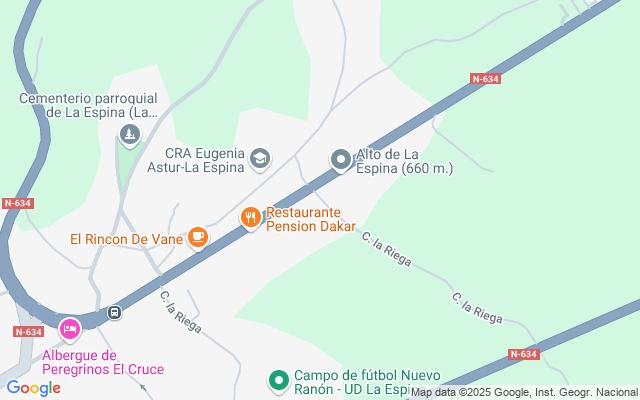Open the Cementerio parroquial de La Espina pin
The width and height of the screenshot is (640, 400).
pyautogui.click(x=130, y=135)
